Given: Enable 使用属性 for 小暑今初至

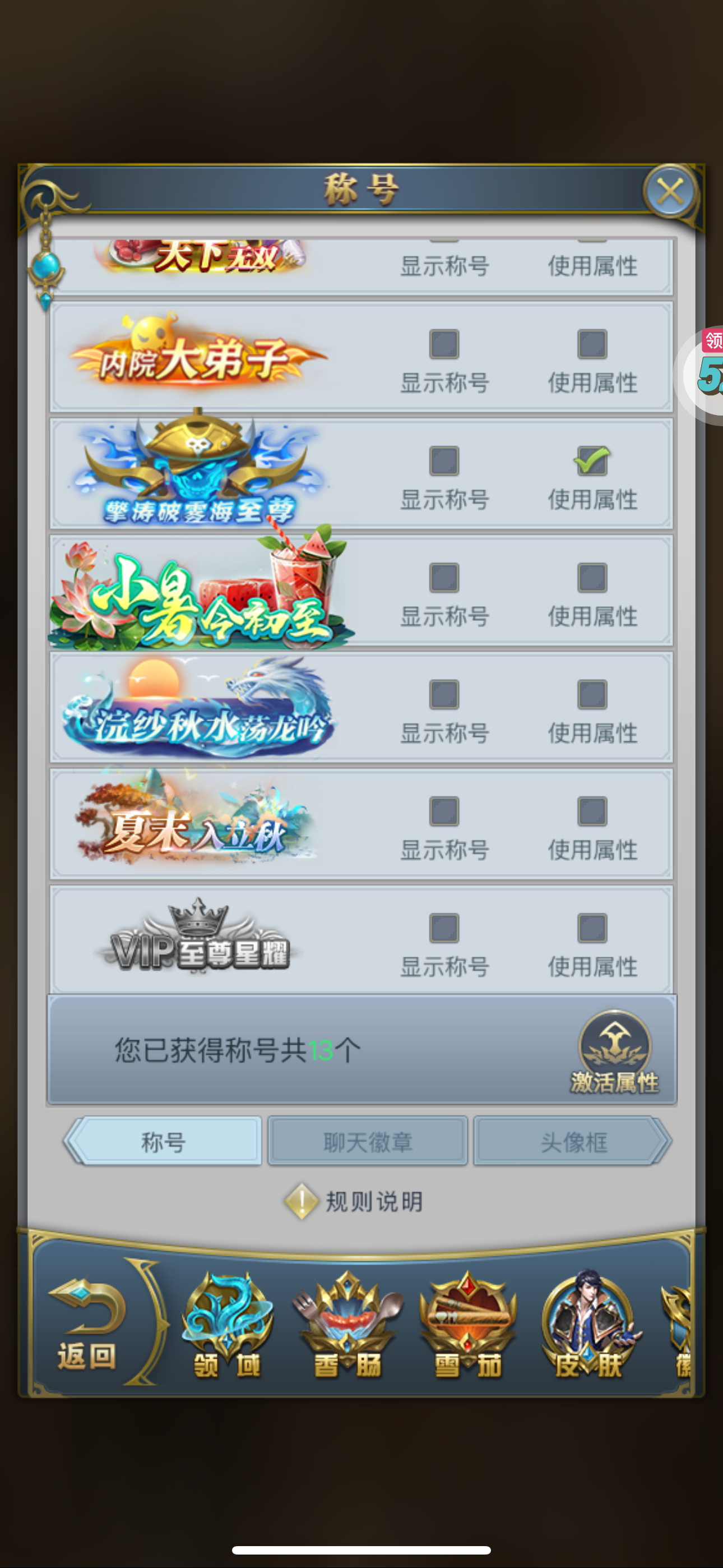Looking at the screenshot, I should click(x=592, y=578).
